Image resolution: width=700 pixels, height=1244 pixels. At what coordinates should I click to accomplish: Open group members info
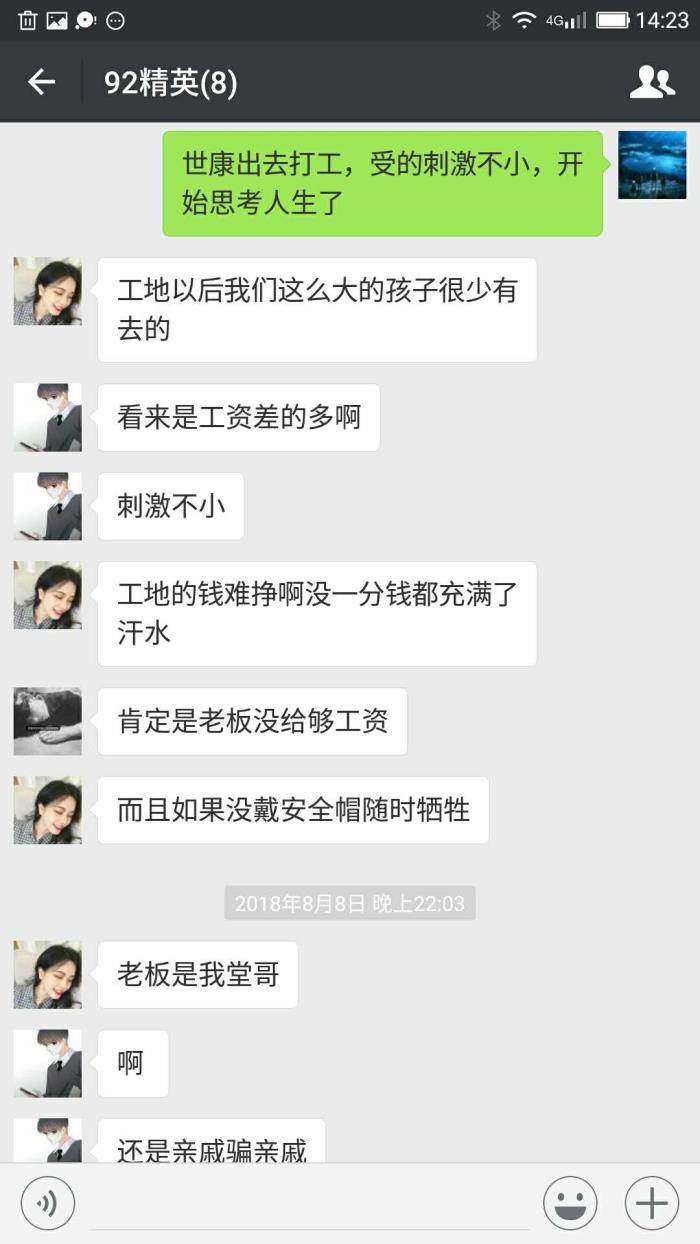[652, 82]
